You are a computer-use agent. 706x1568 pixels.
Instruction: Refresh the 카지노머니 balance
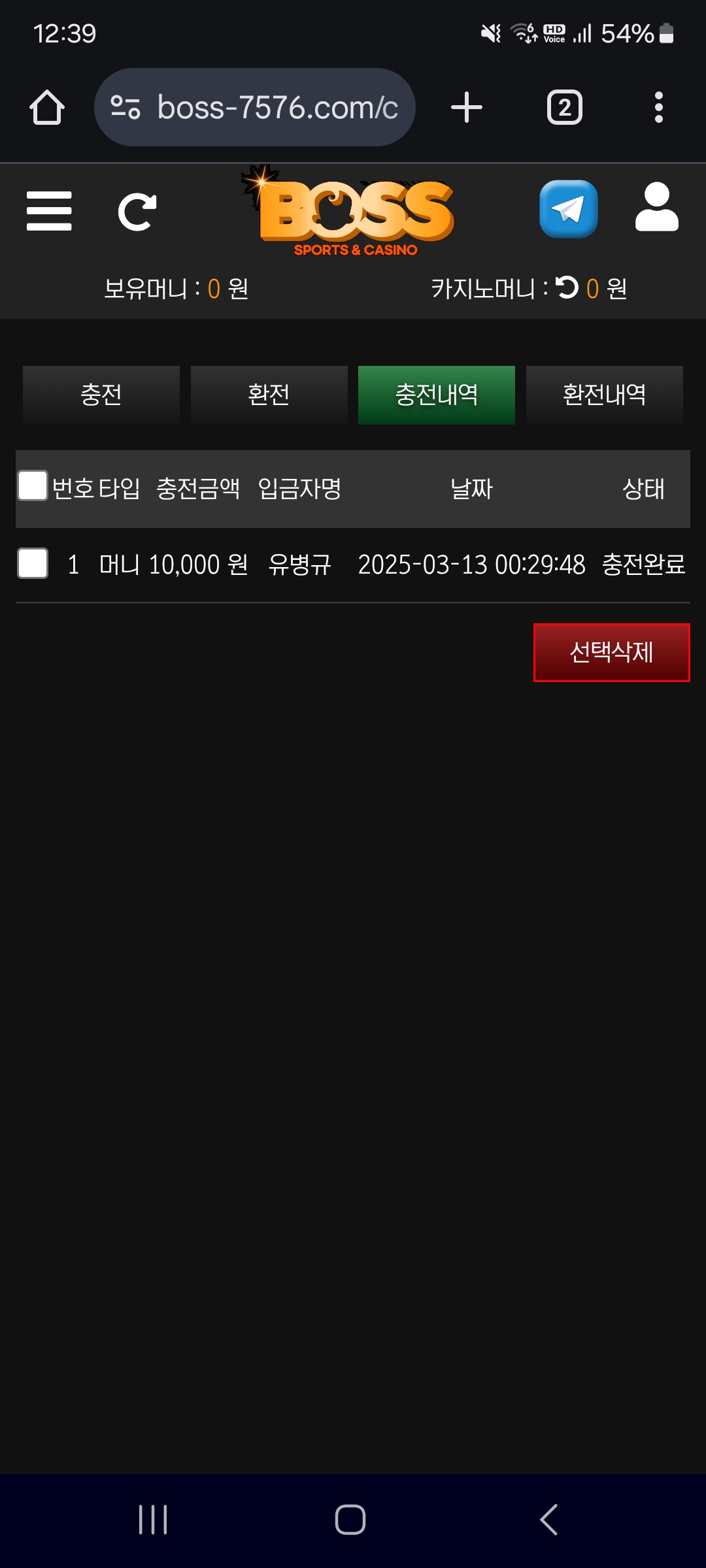coord(567,287)
